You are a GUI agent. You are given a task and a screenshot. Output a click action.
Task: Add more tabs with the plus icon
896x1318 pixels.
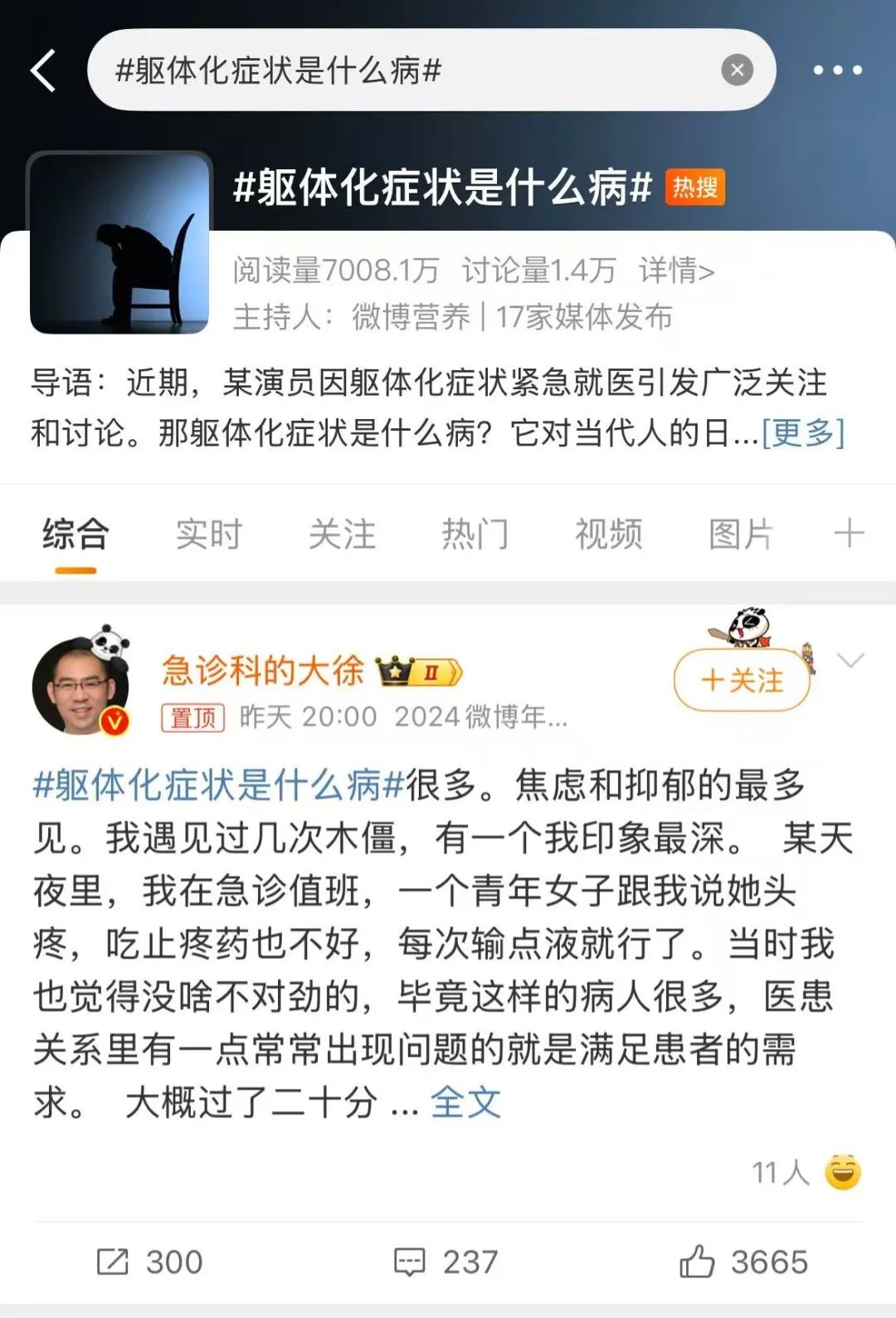(x=849, y=533)
